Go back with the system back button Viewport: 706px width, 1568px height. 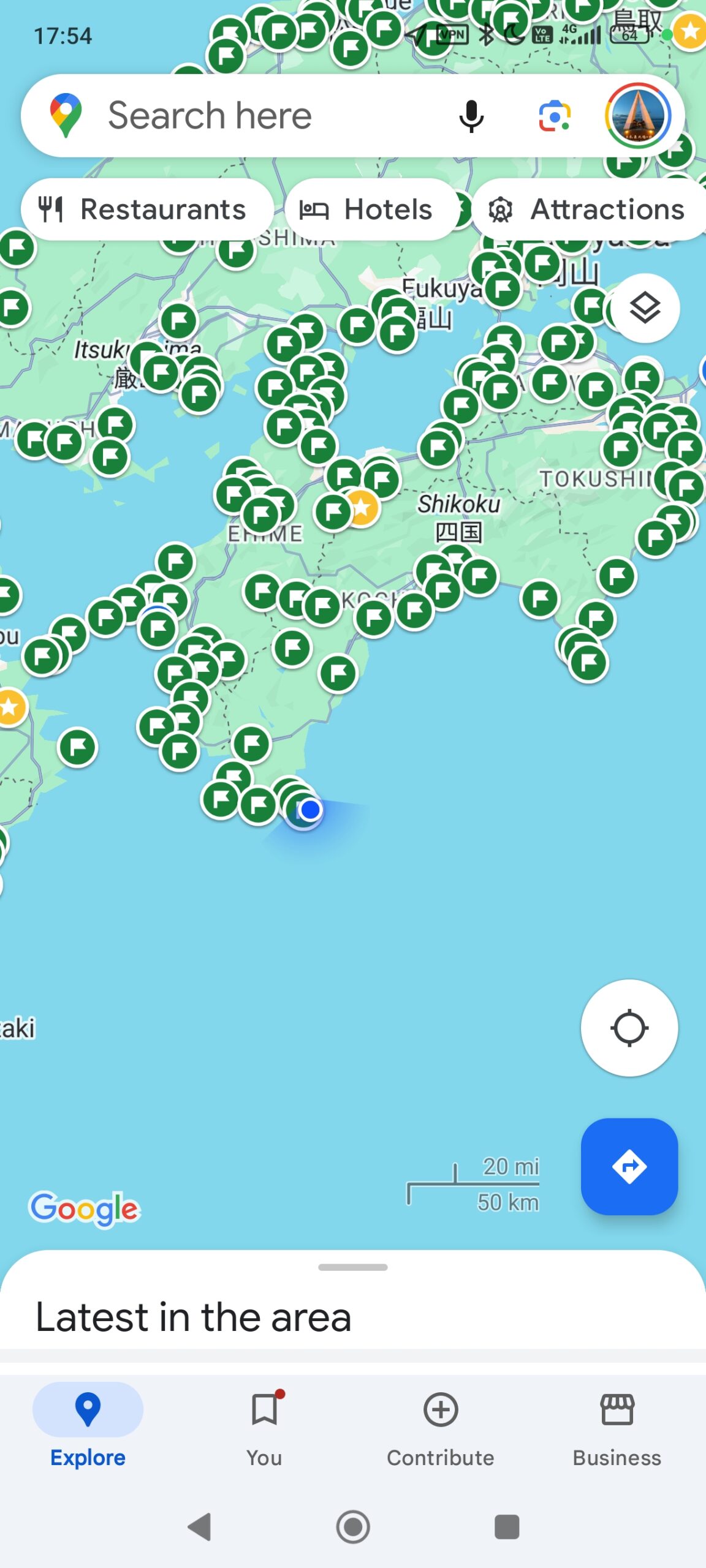pos(200,1527)
